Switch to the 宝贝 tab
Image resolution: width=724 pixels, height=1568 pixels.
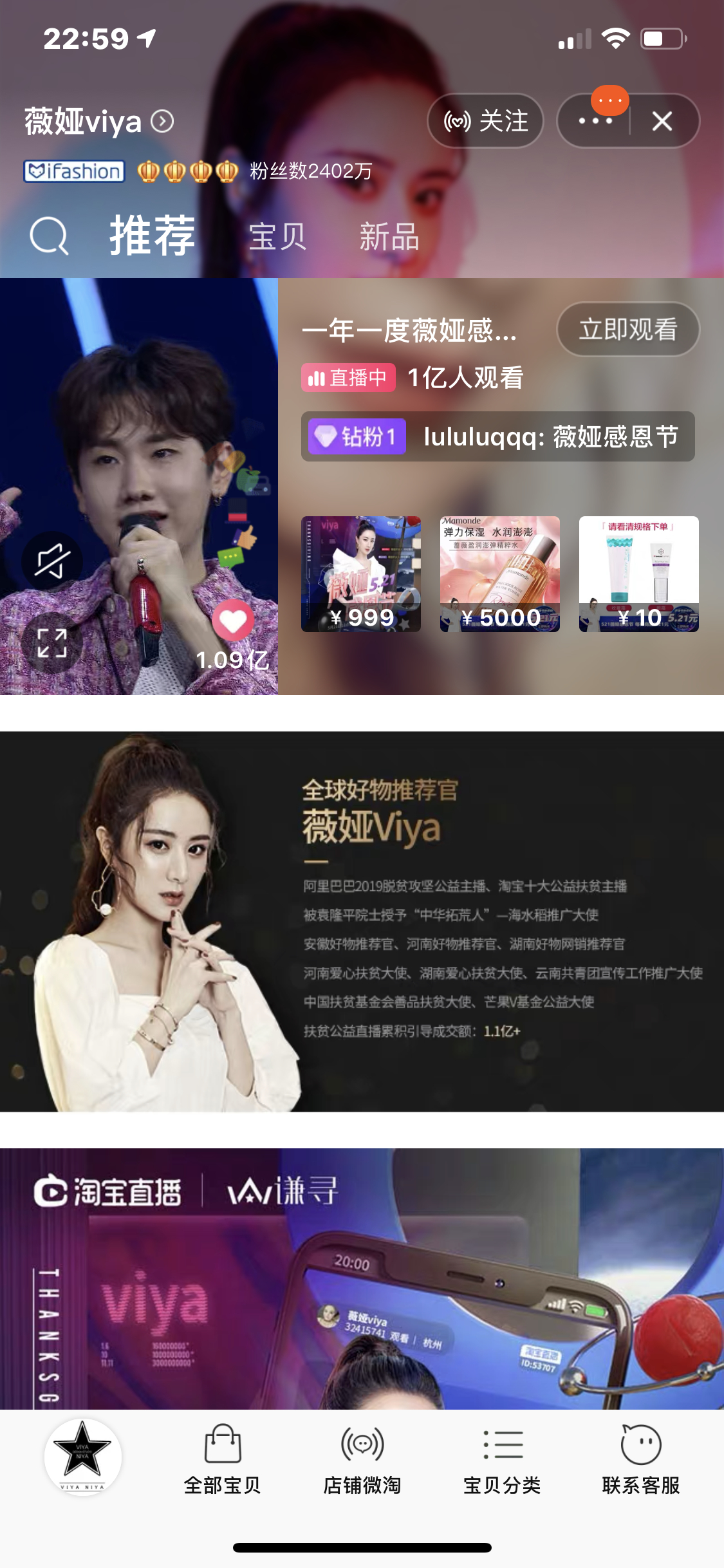[x=277, y=237]
